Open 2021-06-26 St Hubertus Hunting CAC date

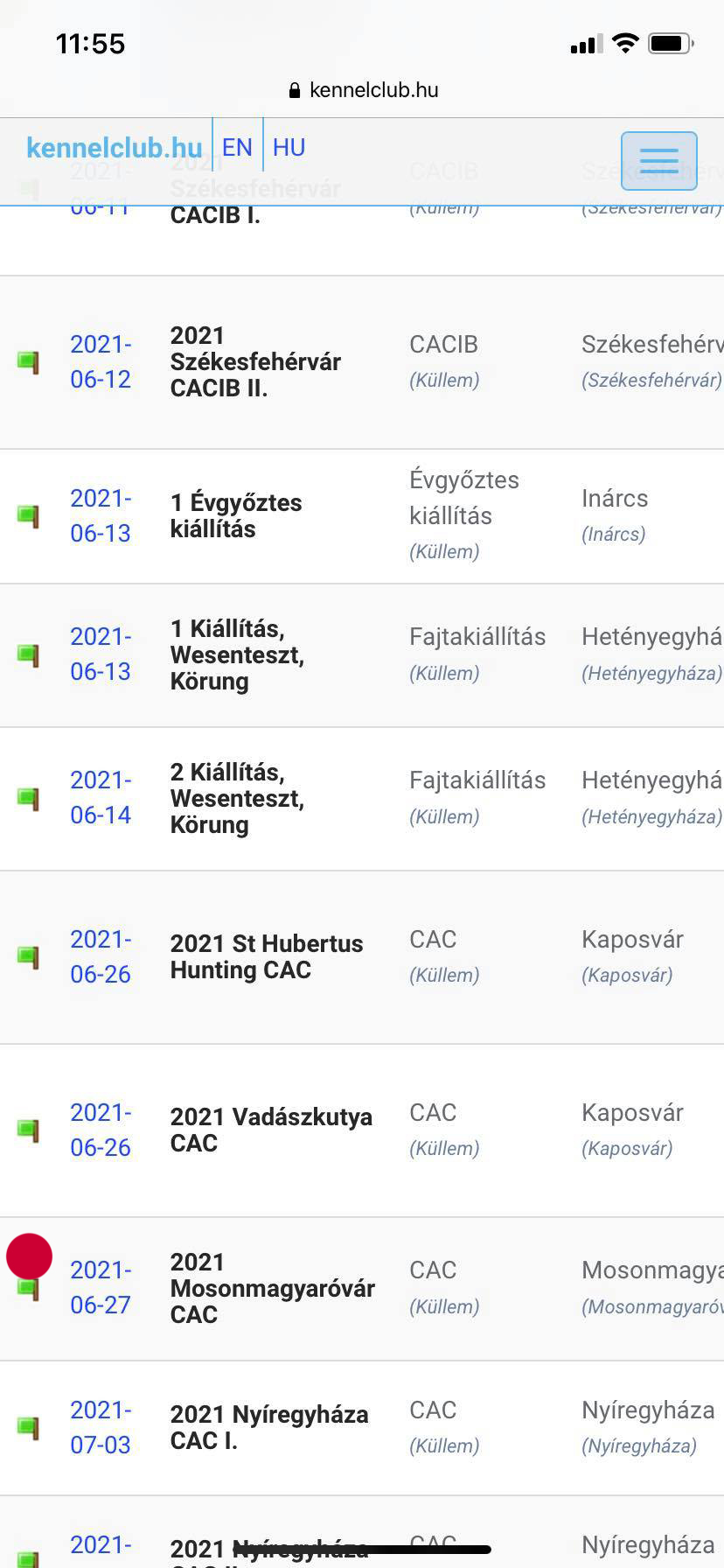(101, 956)
